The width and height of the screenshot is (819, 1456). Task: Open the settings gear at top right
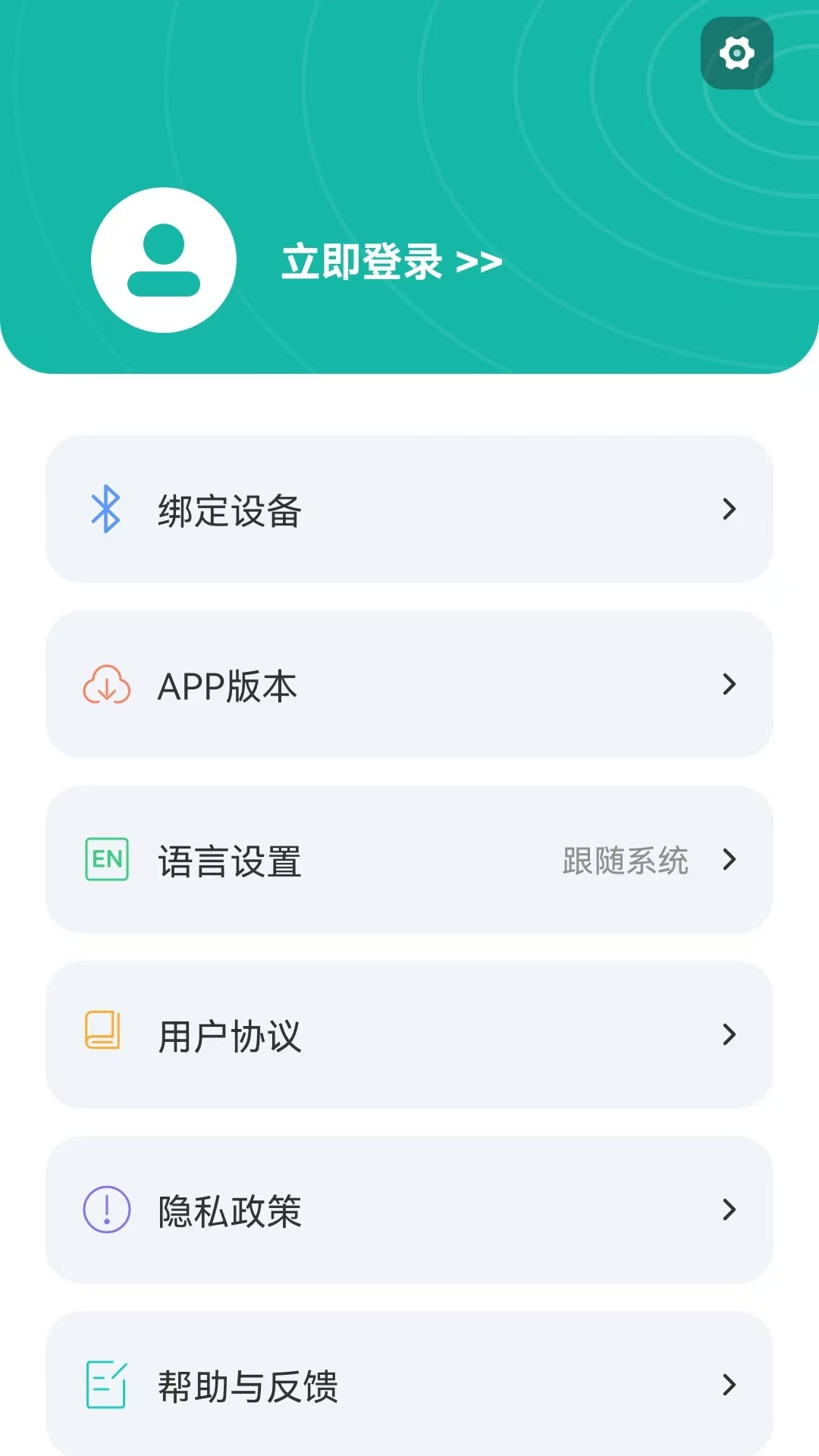click(x=736, y=53)
